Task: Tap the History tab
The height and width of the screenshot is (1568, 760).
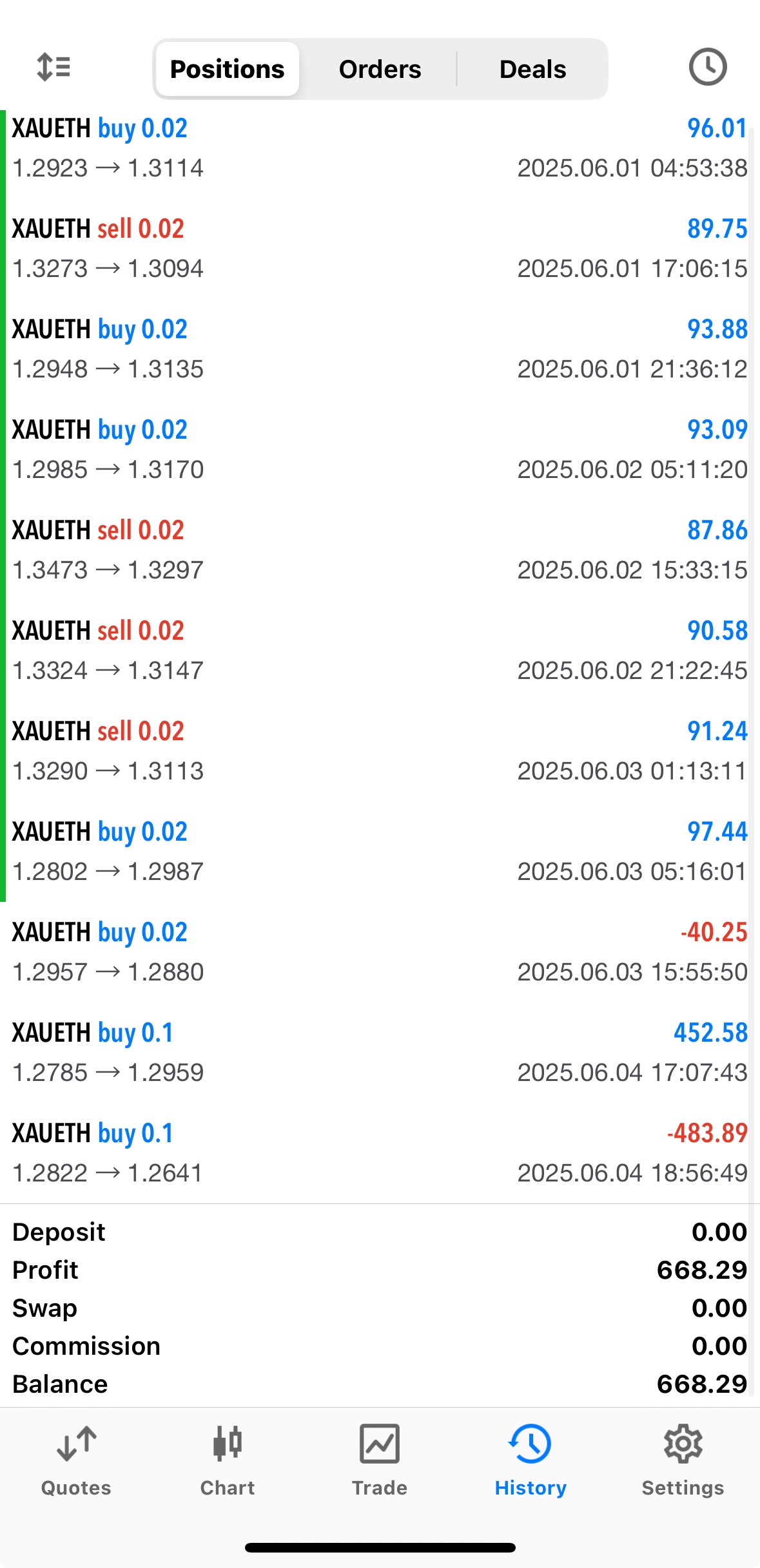Action: [531, 1460]
